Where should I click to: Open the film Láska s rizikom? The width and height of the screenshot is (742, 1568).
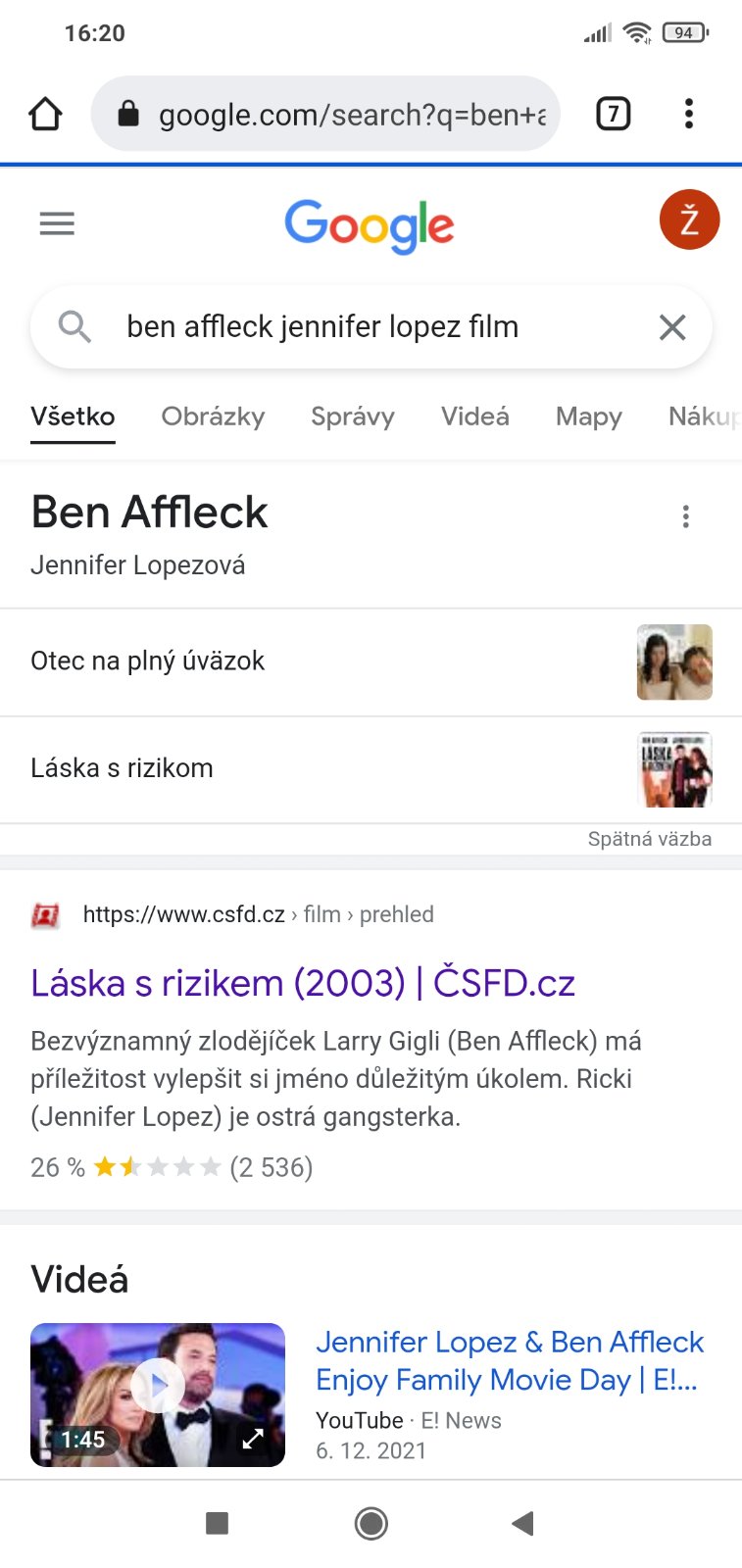[122, 768]
